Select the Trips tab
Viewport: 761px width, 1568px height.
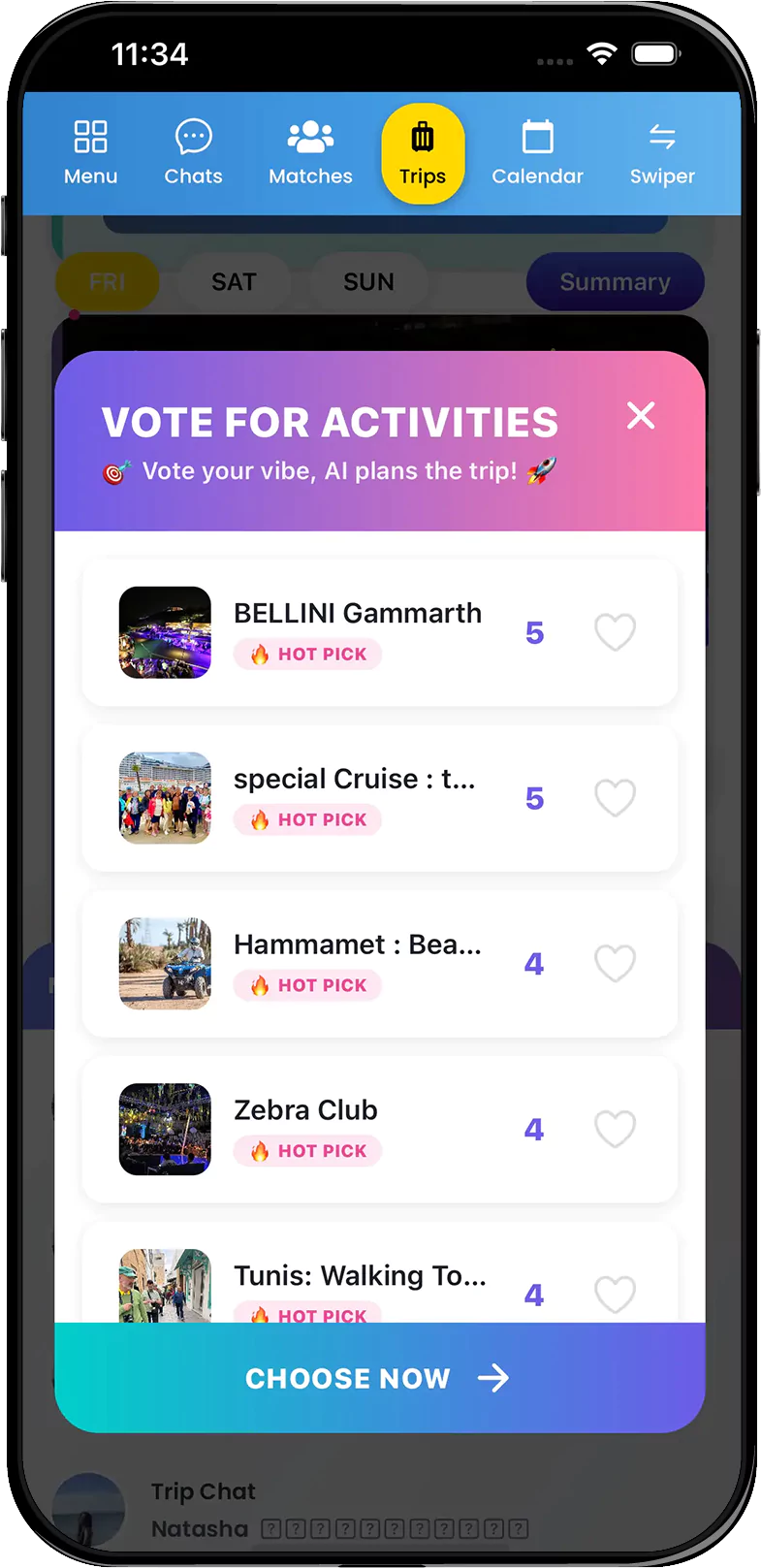tap(423, 153)
